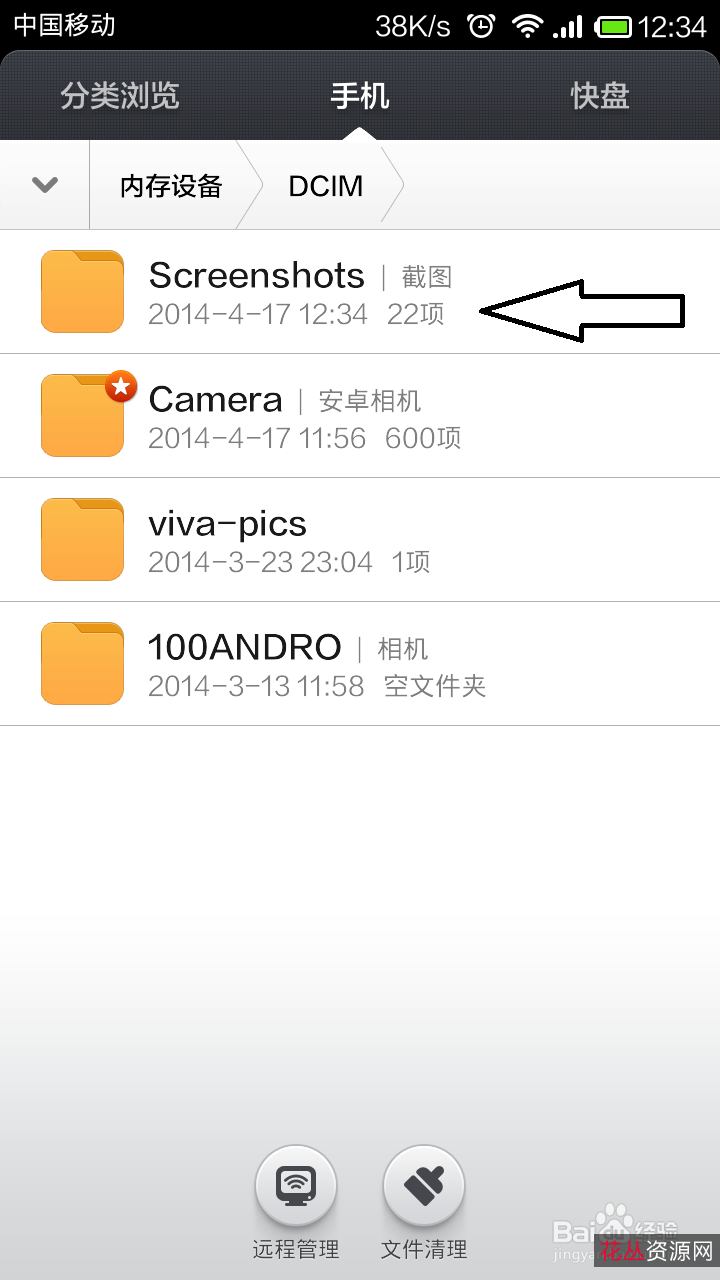Click the Screenshots folder icon

click(81, 291)
